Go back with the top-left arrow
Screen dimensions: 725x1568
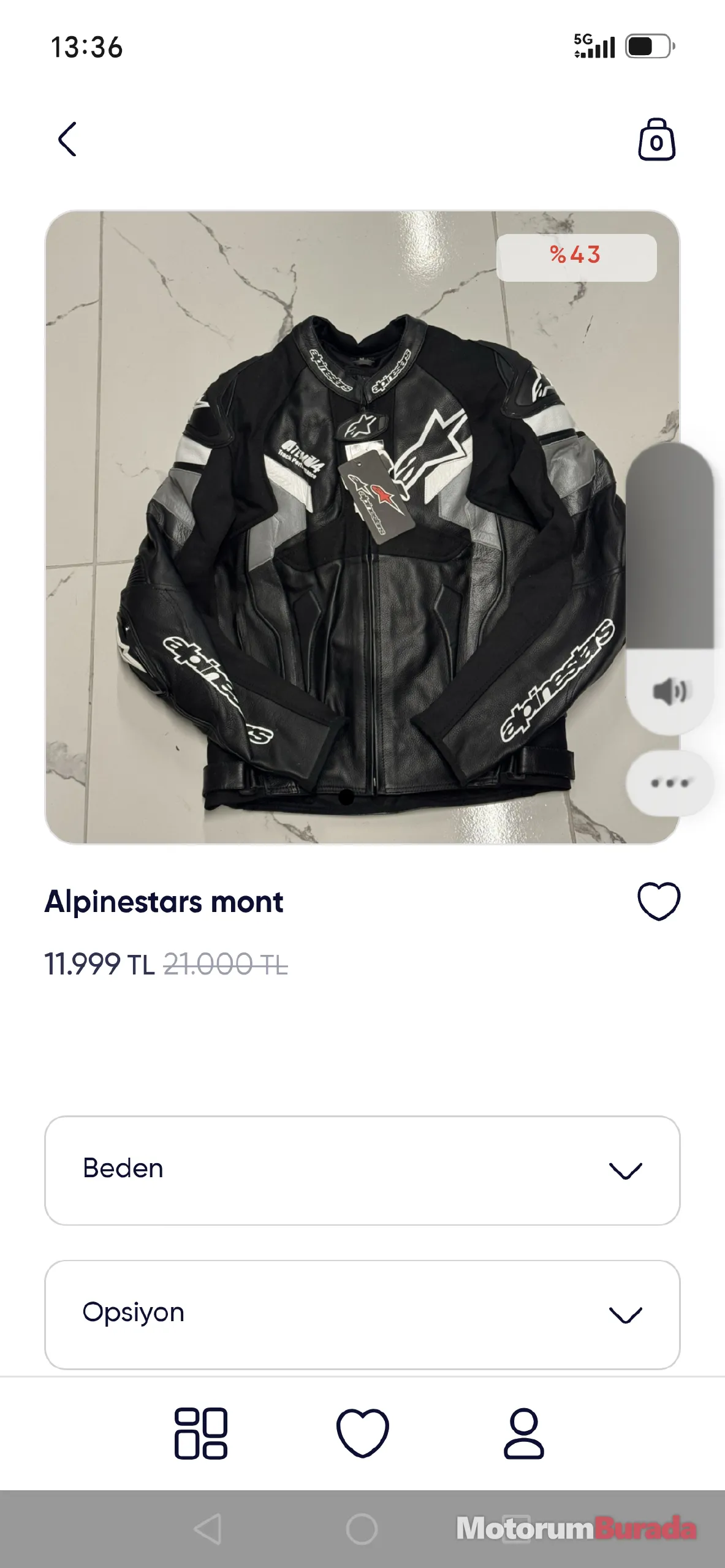click(x=67, y=139)
